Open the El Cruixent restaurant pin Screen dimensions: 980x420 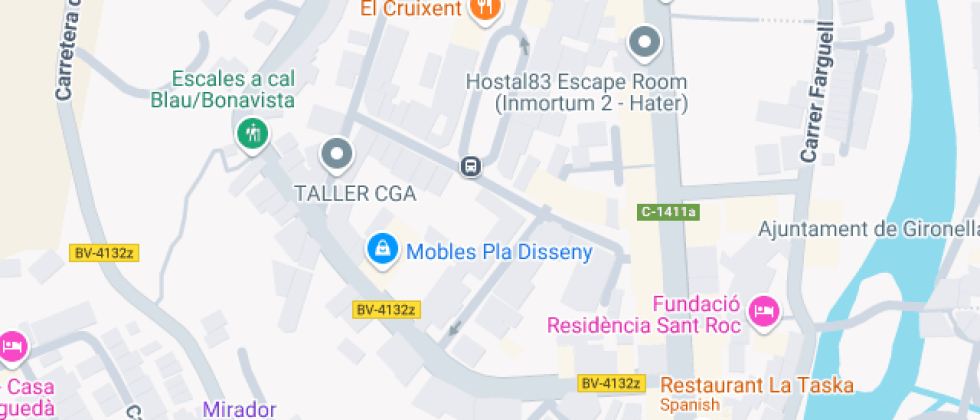486,8
